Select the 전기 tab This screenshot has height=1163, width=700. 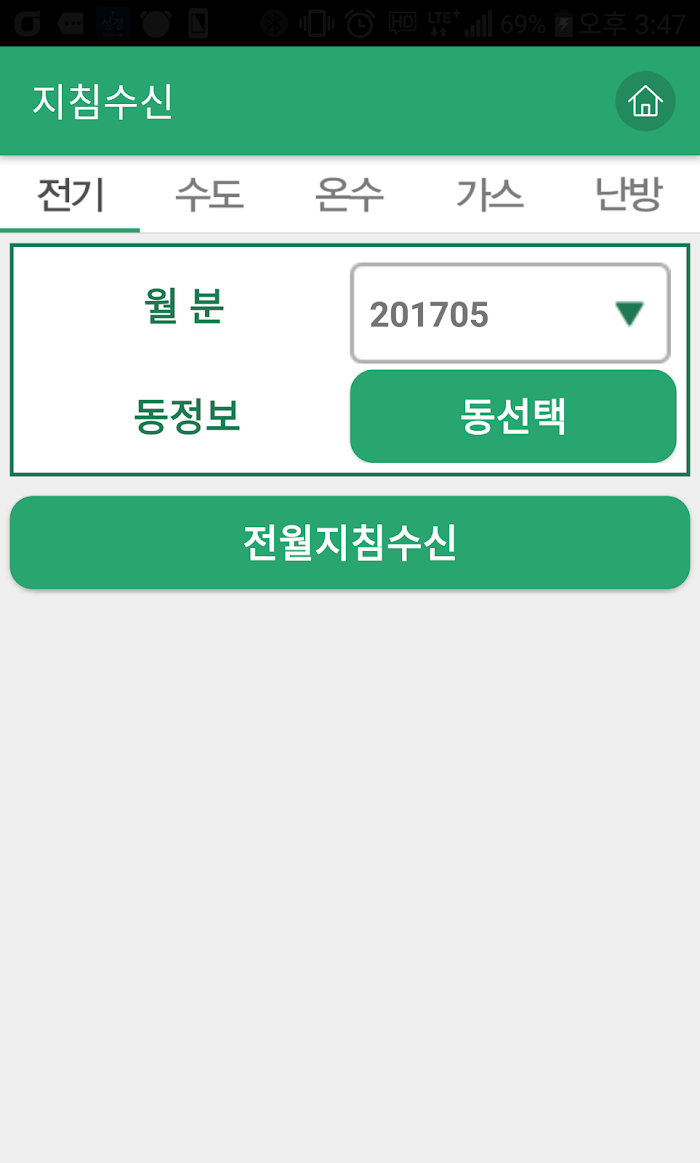(x=70, y=195)
